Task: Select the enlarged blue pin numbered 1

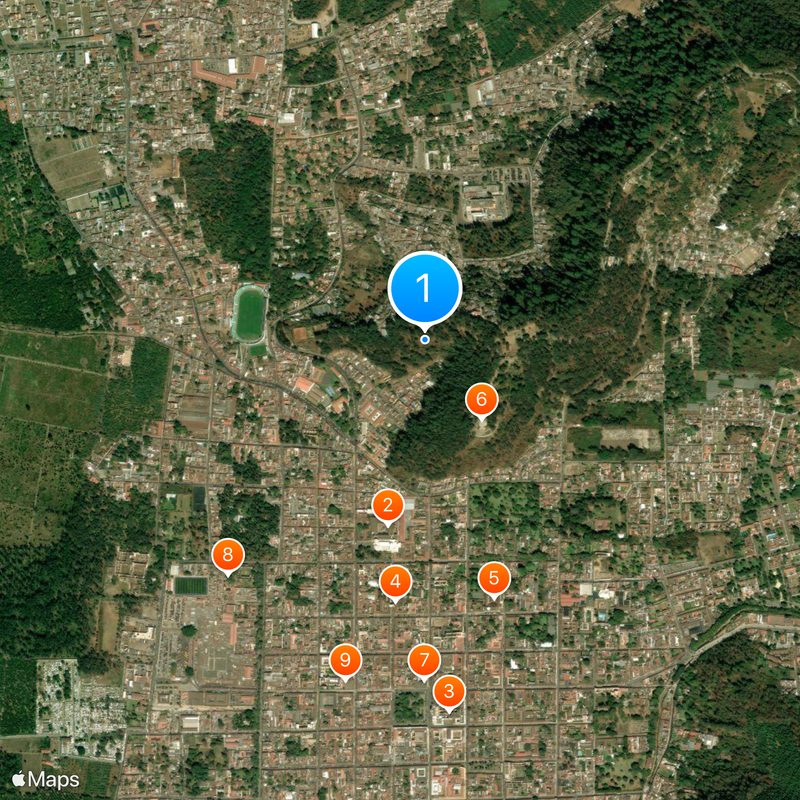Action: click(x=424, y=288)
